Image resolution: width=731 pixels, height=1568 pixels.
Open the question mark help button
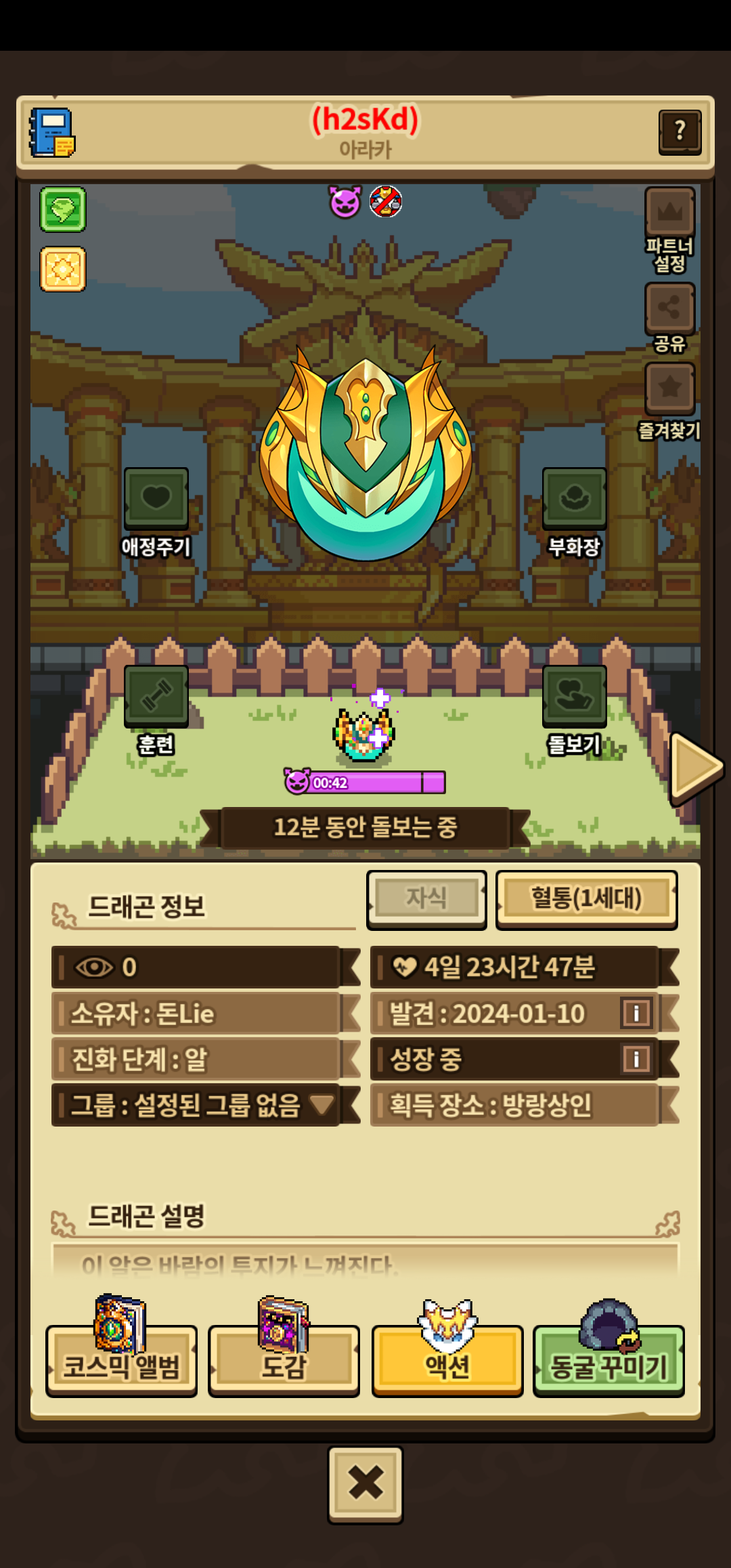680,131
